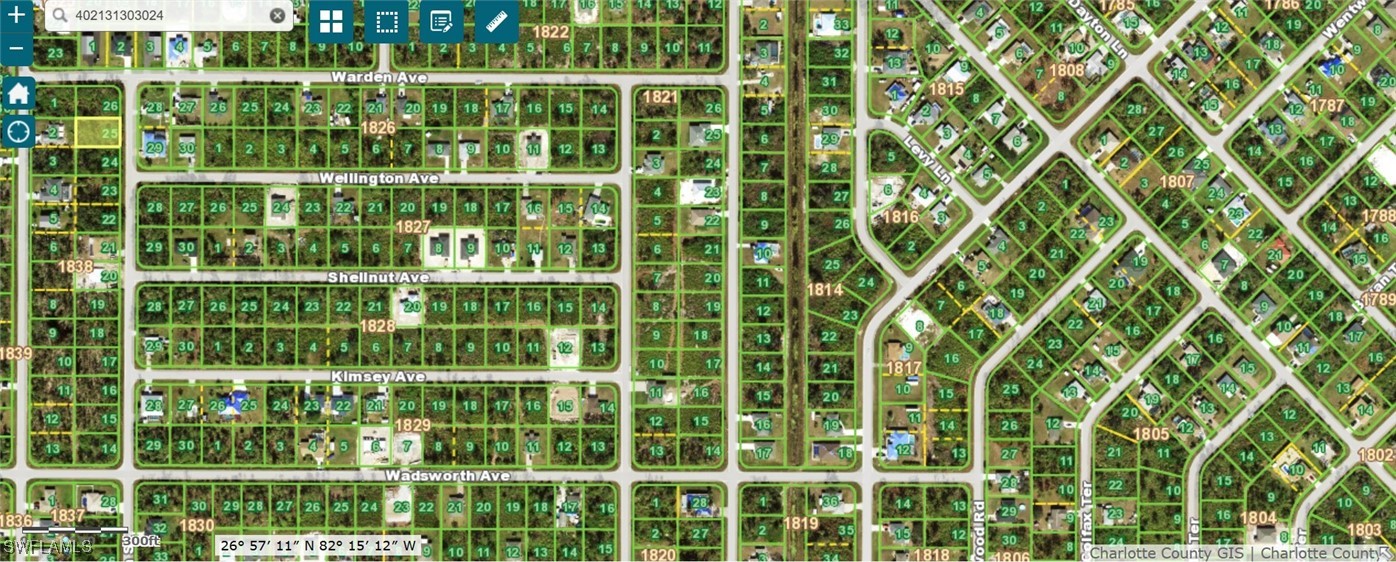Clear the parcel search text
Viewport: 1396px width, 562px height.
(x=277, y=15)
